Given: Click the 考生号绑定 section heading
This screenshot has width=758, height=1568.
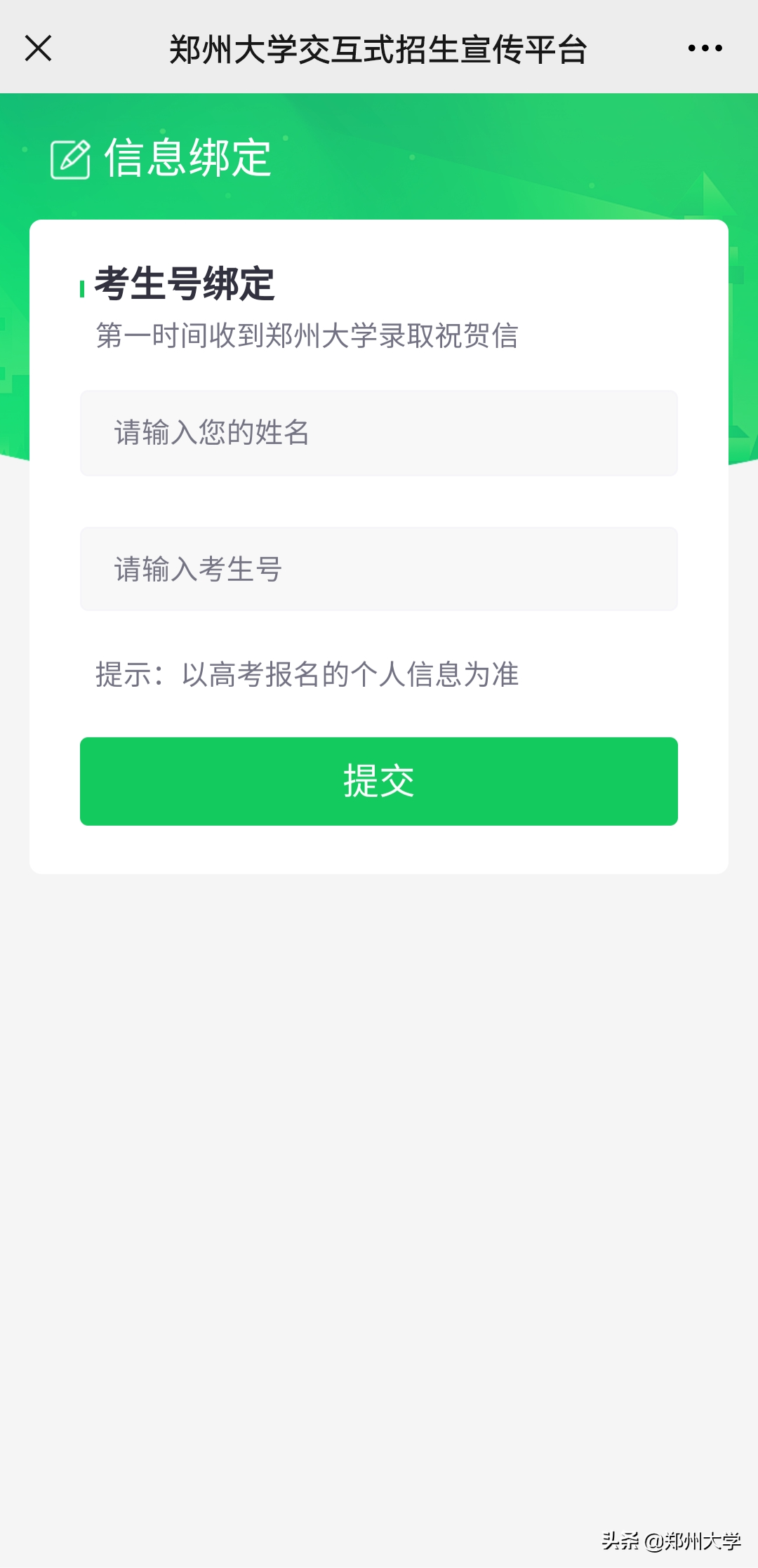Looking at the screenshot, I should [185, 286].
